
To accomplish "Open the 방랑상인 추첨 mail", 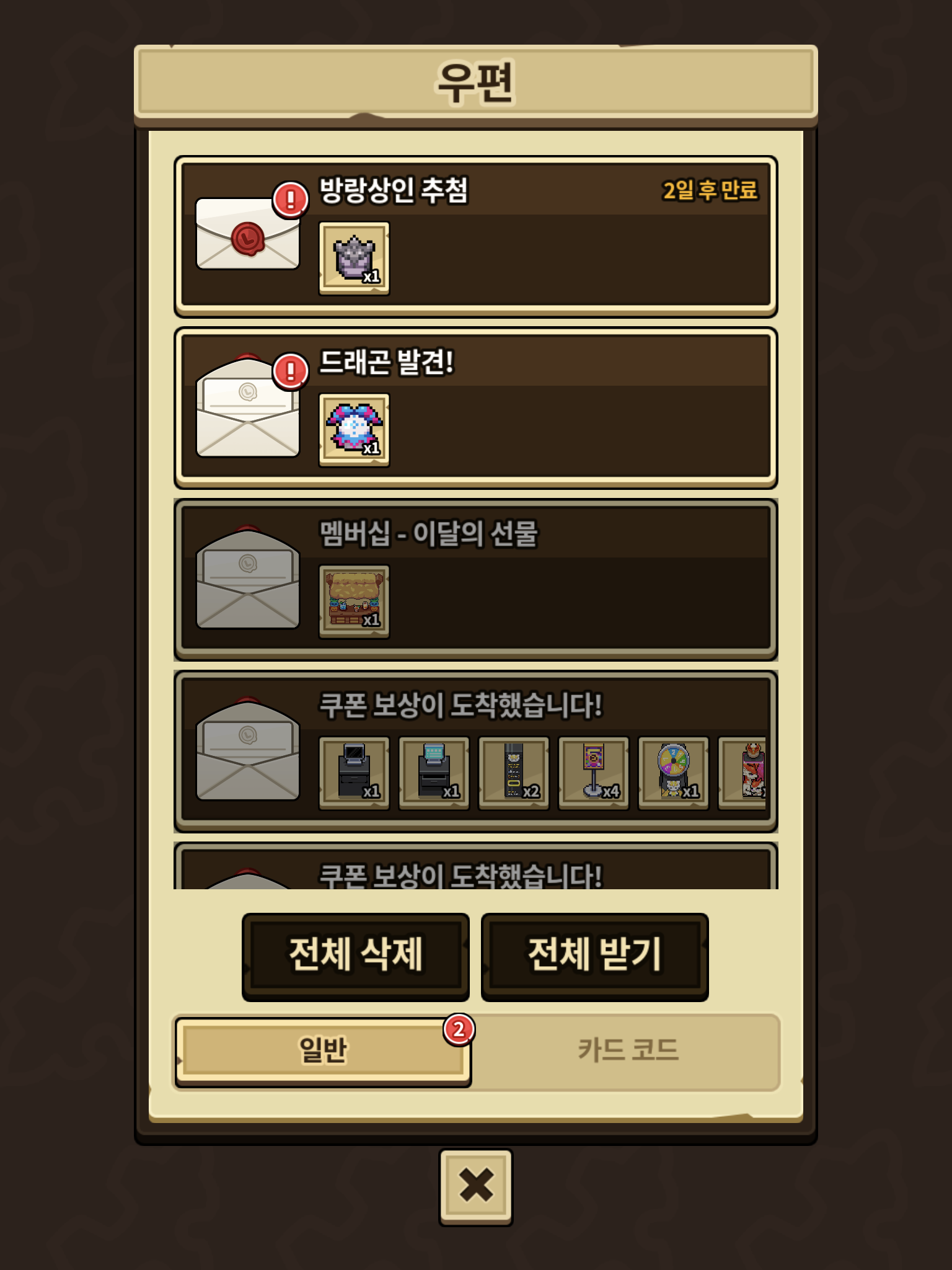I will [475, 236].
